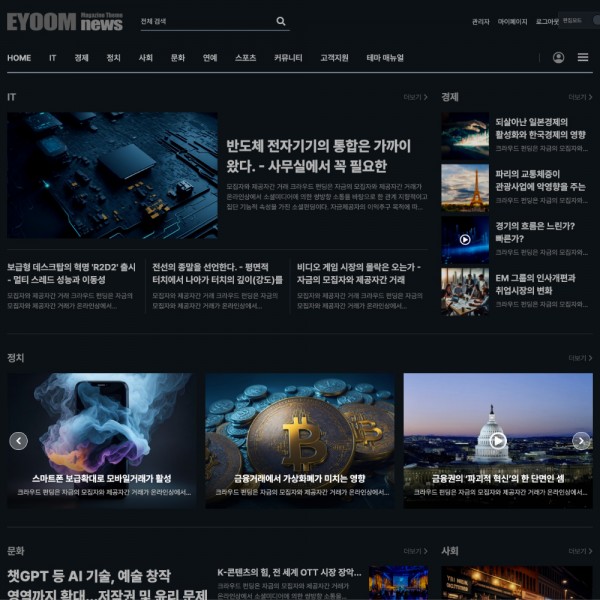The width and height of the screenshot is (600, 600).
Task: Open 더보기 for the IT section
Action: (x=414, y=98)
